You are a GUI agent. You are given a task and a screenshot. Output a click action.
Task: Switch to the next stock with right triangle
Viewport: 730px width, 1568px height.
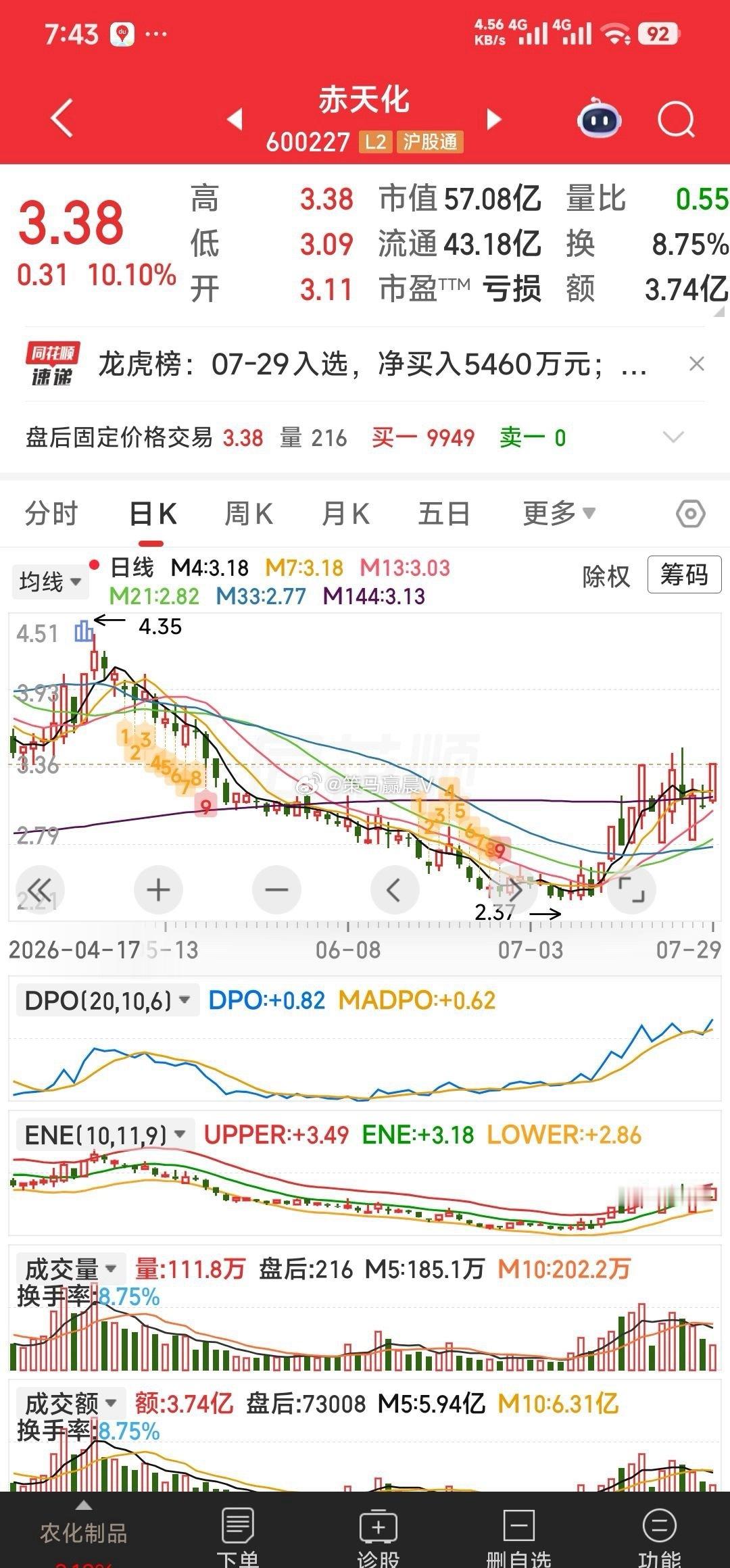click(495, 120)
